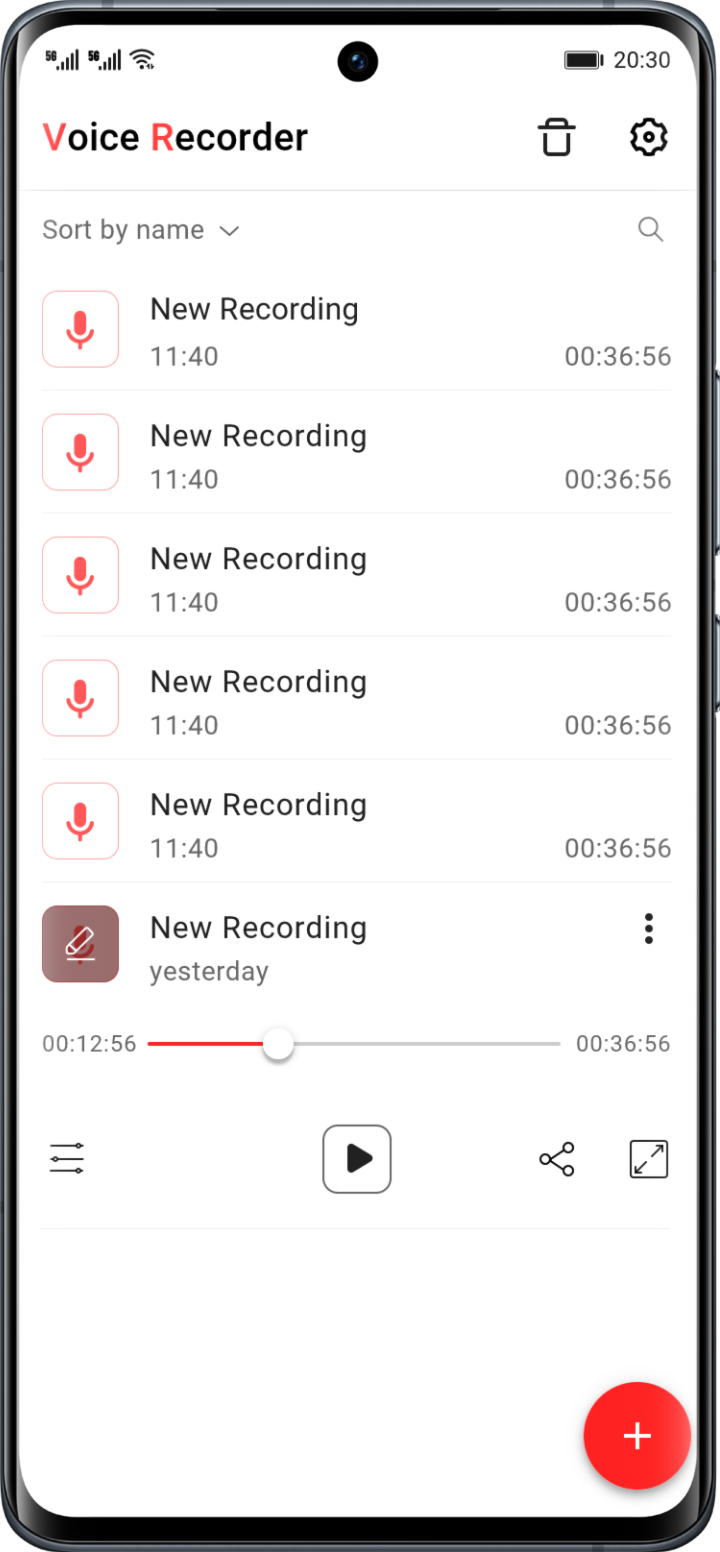Open the delete trash can
This screenshot has width=720, height=1552.
(x=557, y=137)
